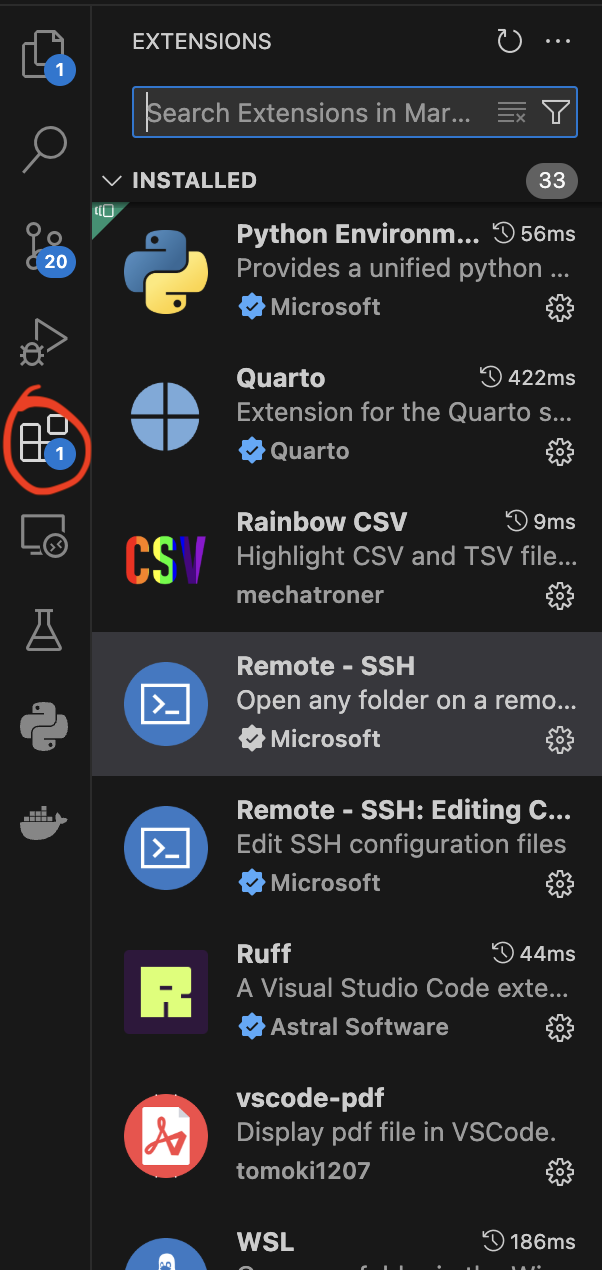Open the extensions filter funnel
The image size is (602, 1270).
pos(556,112)
